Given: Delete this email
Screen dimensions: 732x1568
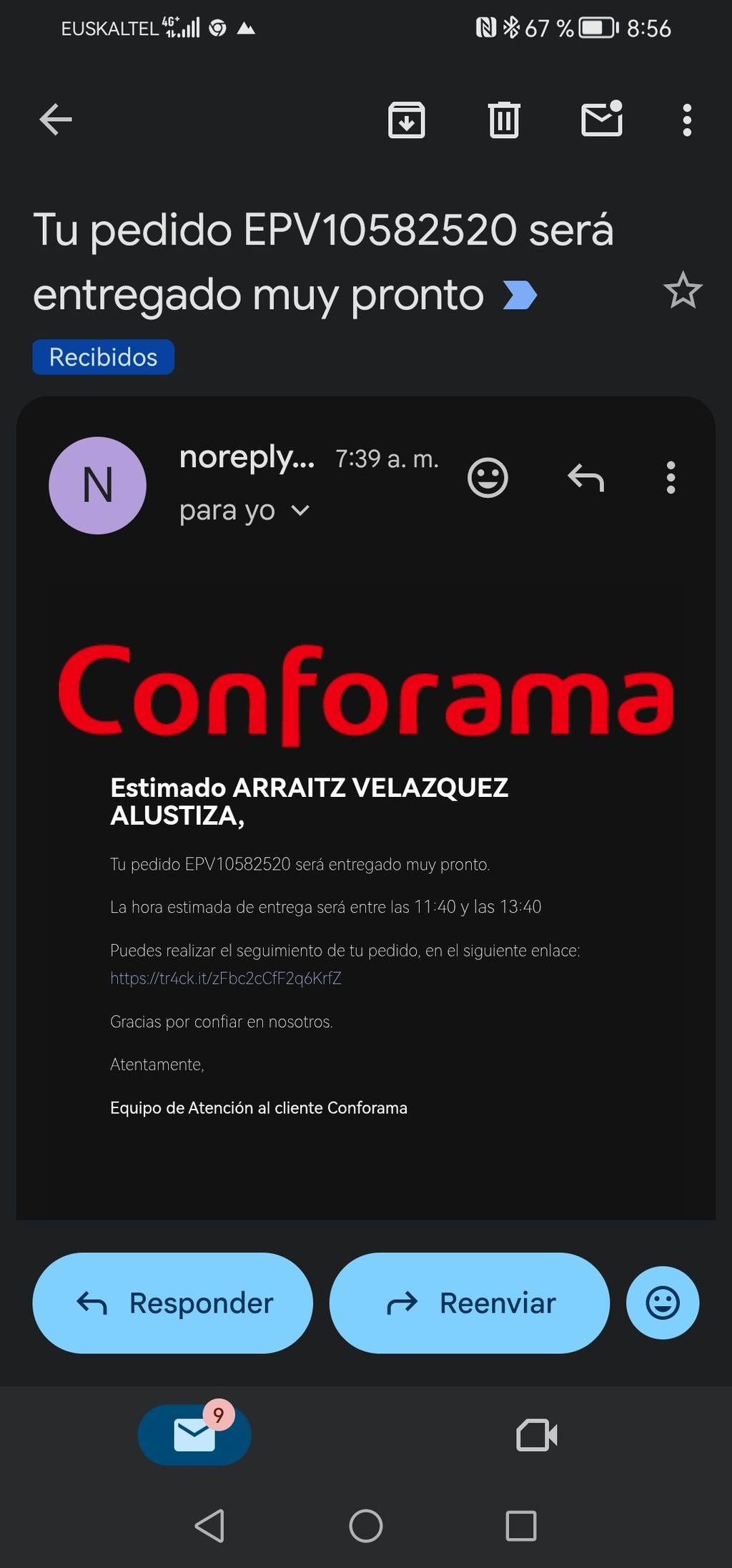Looking at the screenshot, I should tap(504, 119).
